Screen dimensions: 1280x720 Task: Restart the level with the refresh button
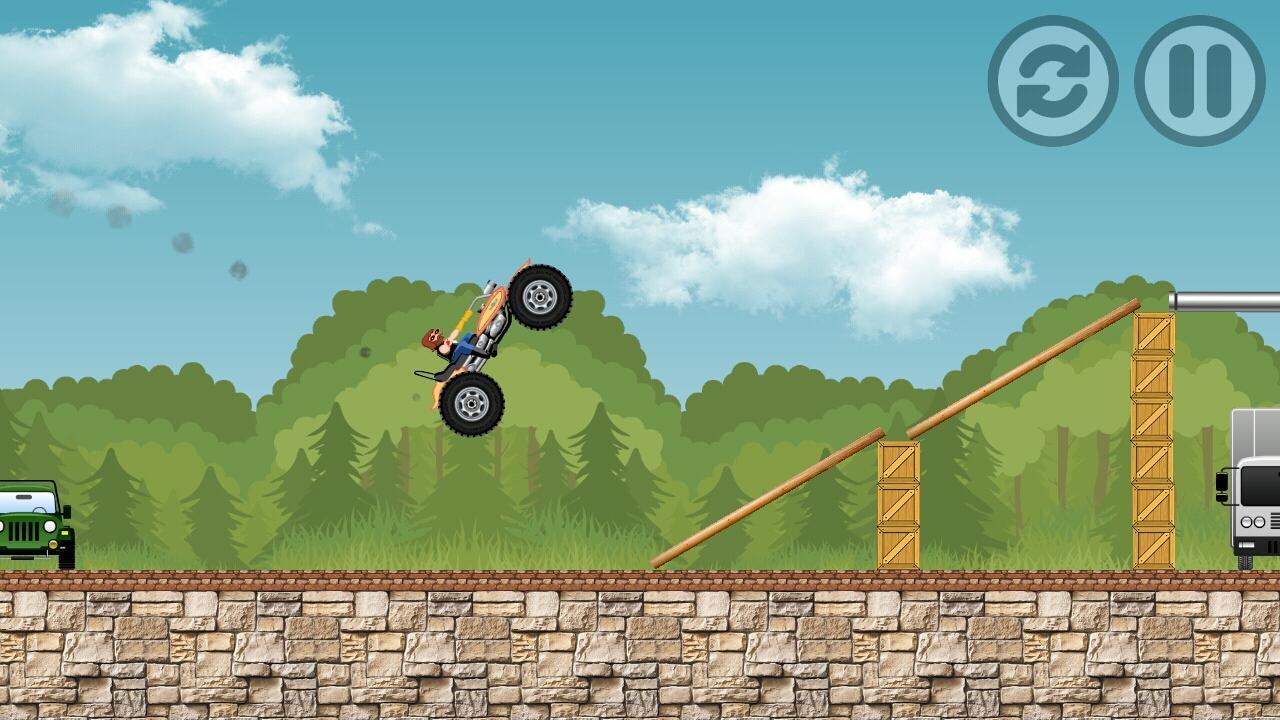pyautogui.click(x=1053, y=81)
